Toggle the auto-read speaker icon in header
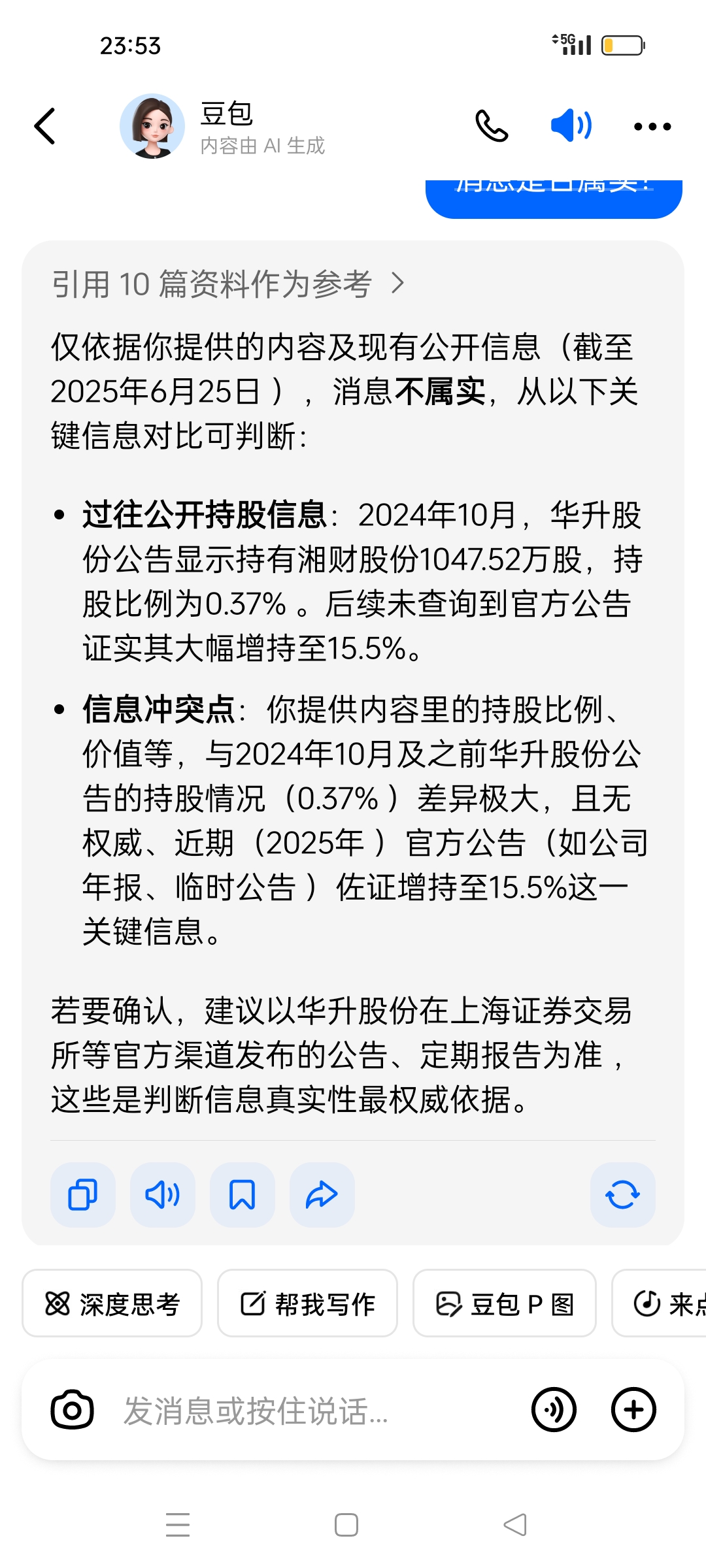This screenshot has height=1568, width=706. (571, 125)
